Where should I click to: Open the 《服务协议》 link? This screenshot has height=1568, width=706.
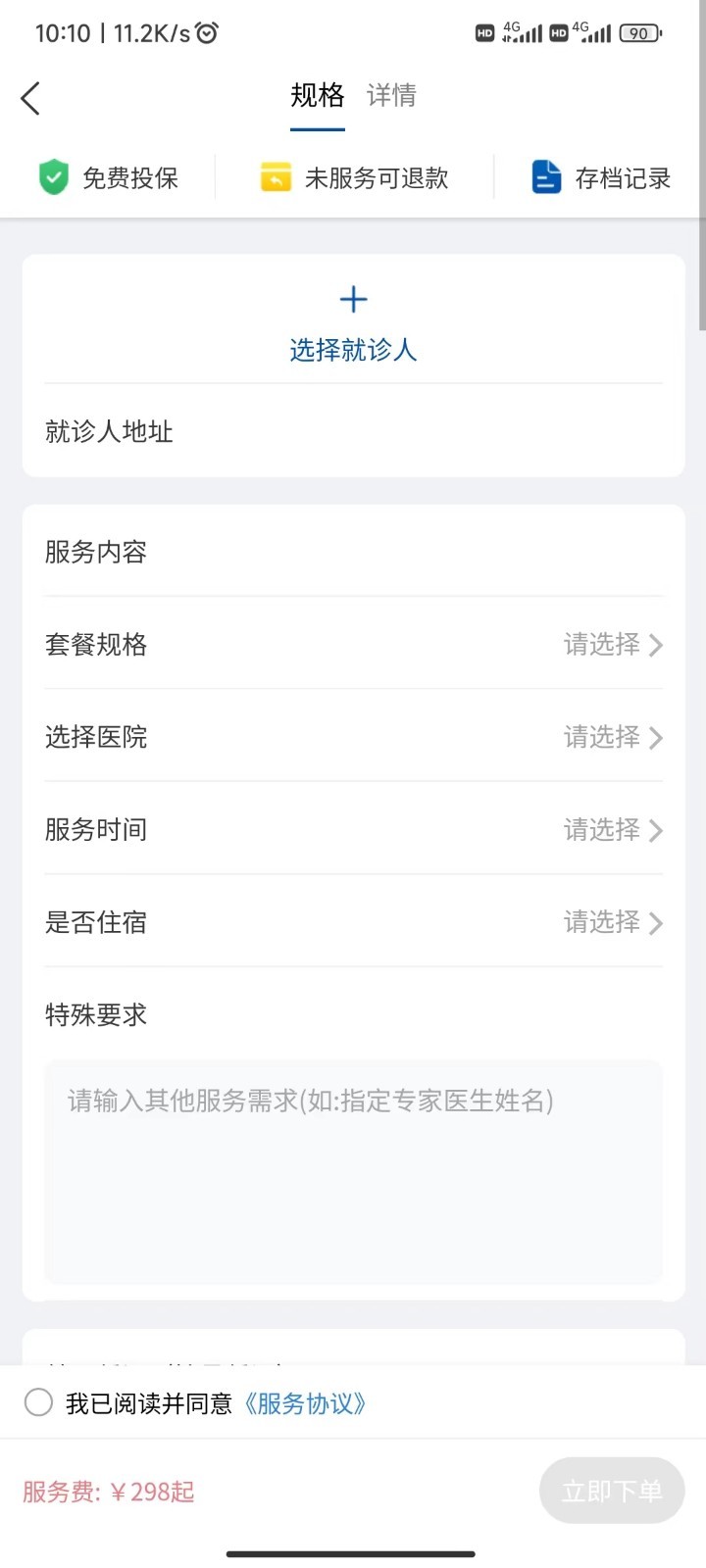(305, 1403)
